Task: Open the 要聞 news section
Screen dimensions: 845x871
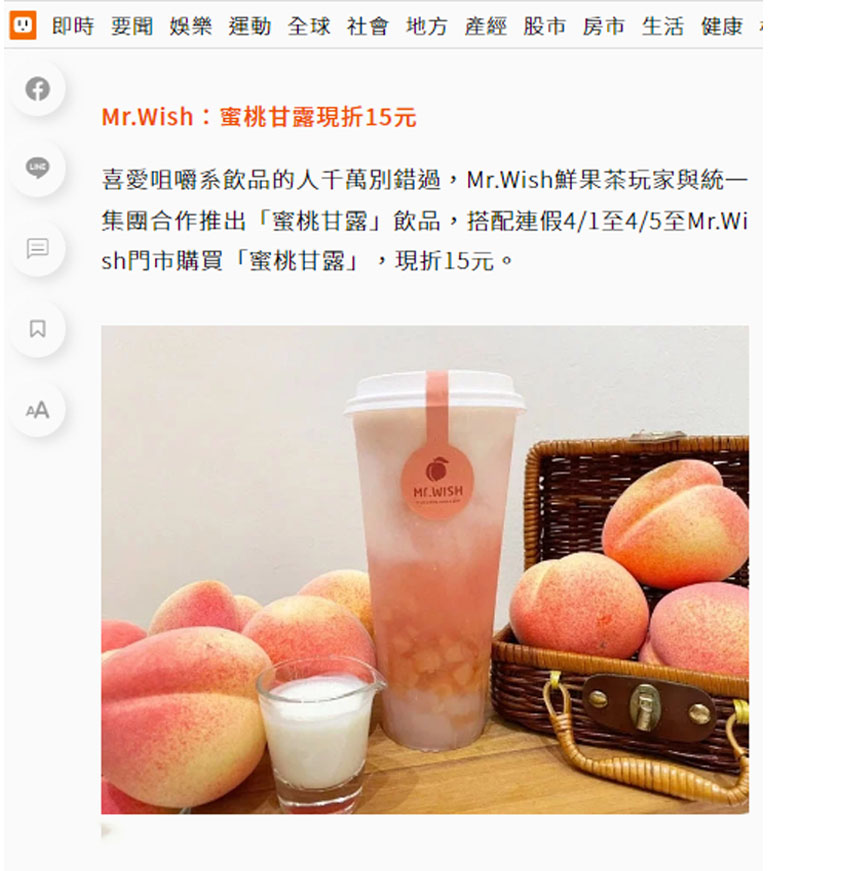Action: click(x=132, y=27)
